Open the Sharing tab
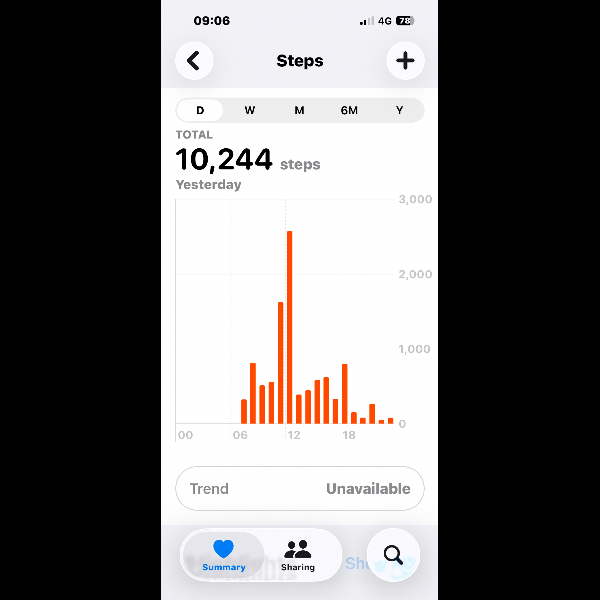The height and width of the screenshot is (600, 600). point(297,555)
